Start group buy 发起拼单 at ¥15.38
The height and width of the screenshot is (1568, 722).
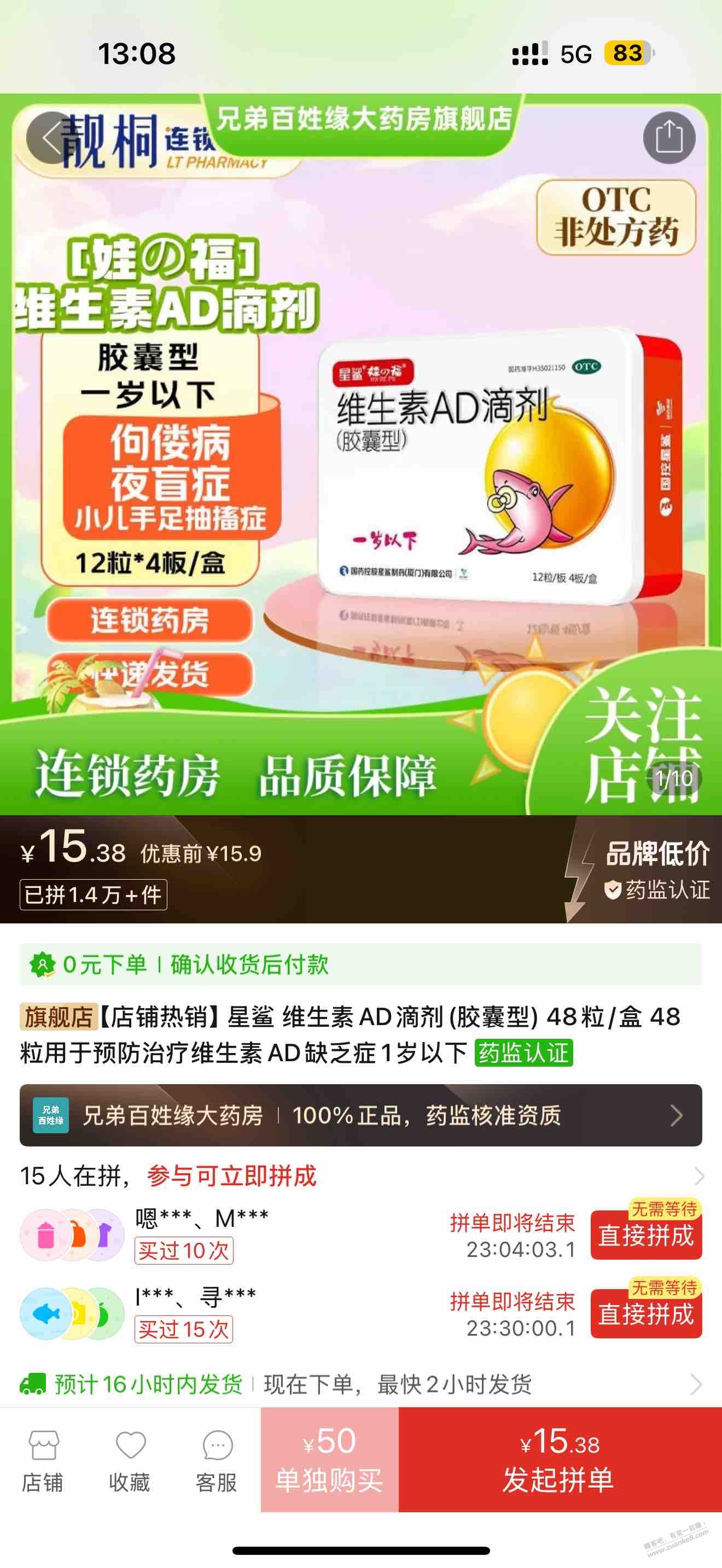pyautogui.click(x=560, y=1460)
